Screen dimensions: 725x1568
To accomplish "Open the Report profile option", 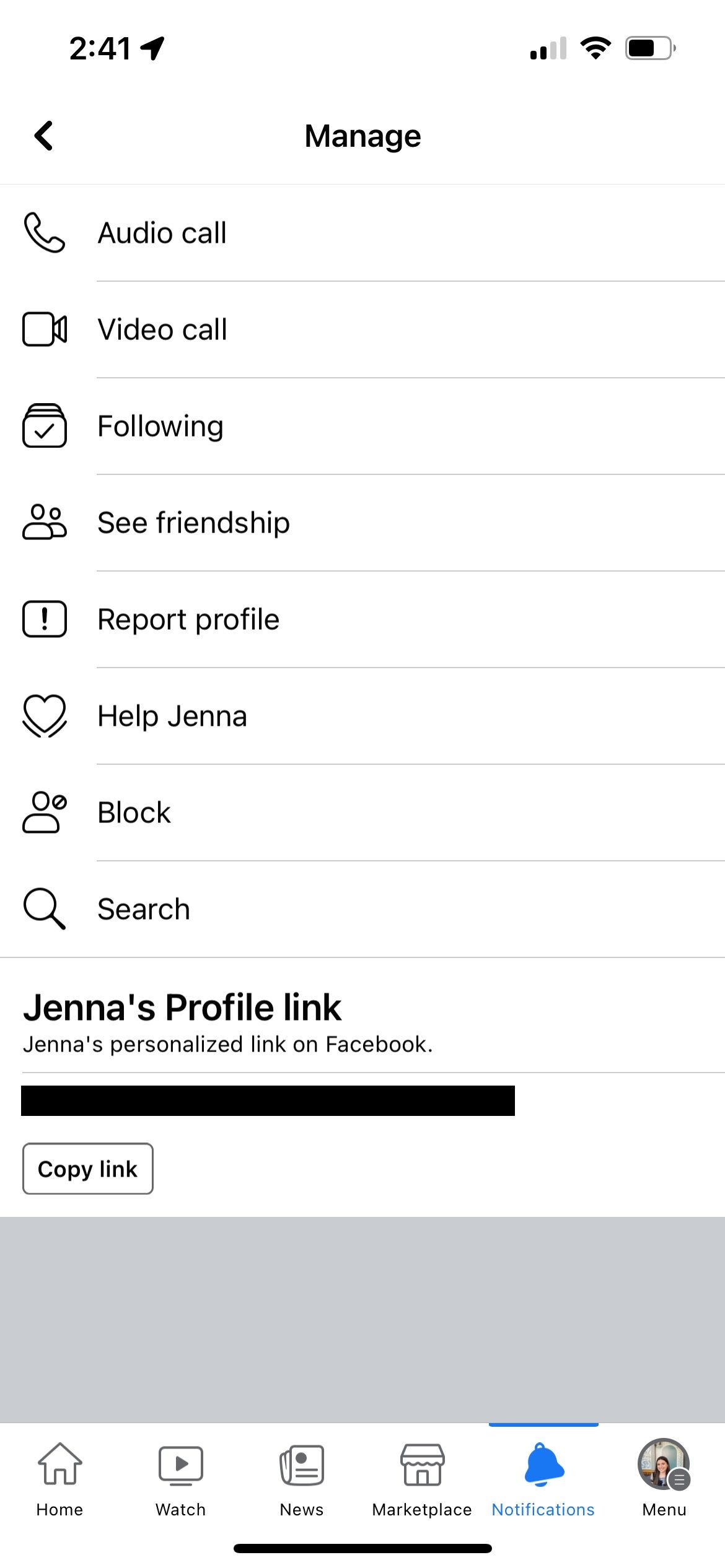I will pos(188,618).
